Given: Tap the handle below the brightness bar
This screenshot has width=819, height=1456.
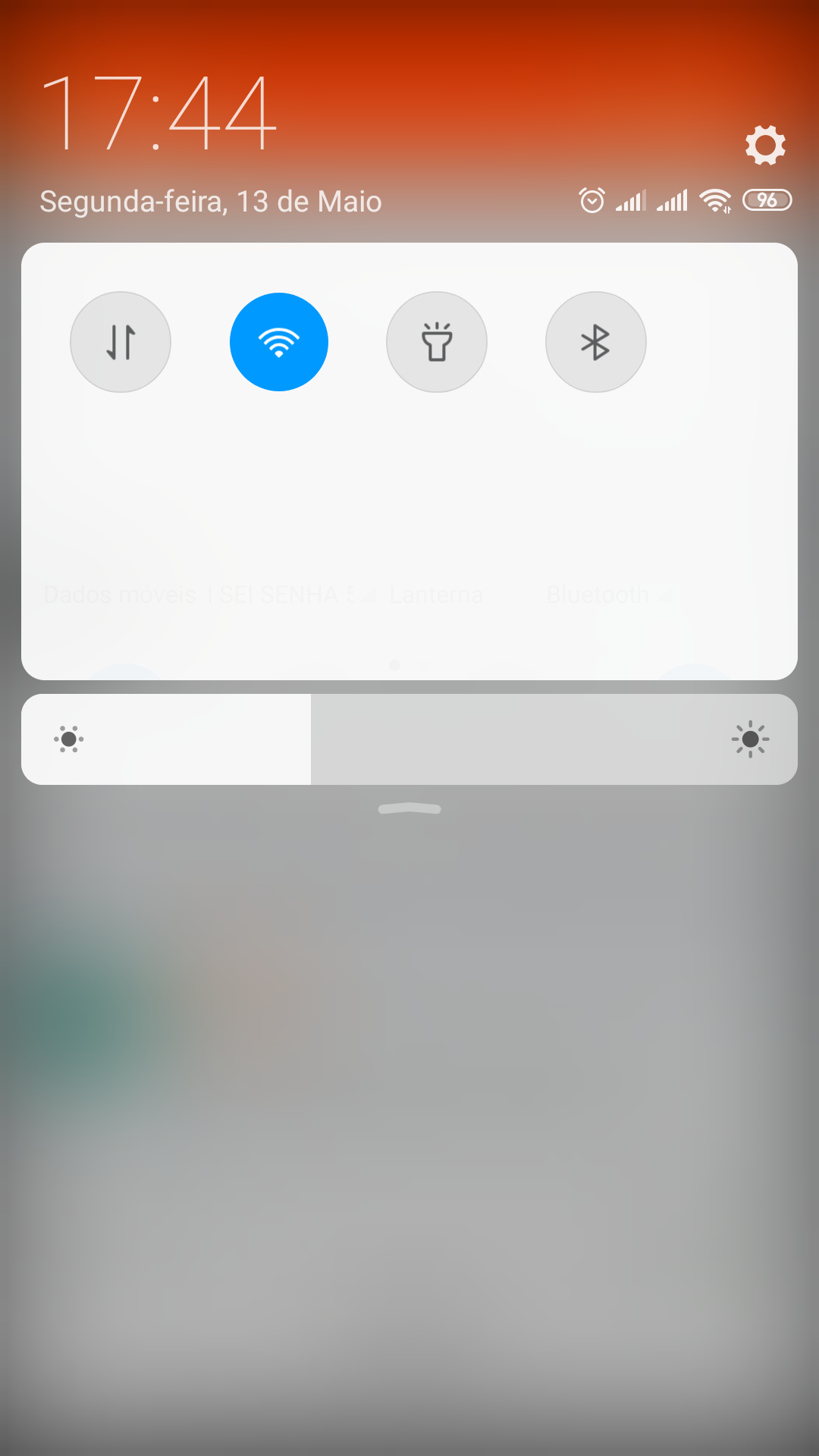Looking at the screenshot, I should 409,808.
